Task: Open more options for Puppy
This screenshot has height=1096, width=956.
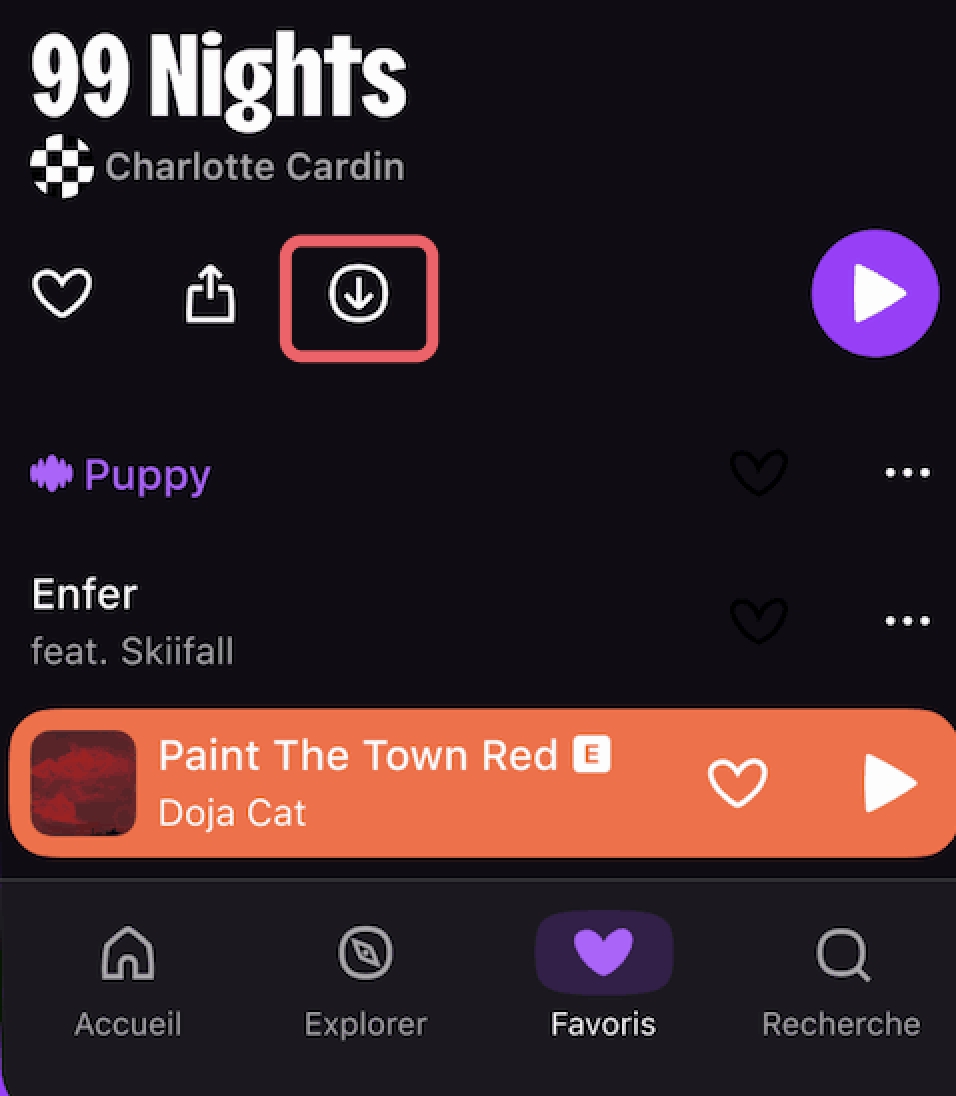Action: (907, 473)
